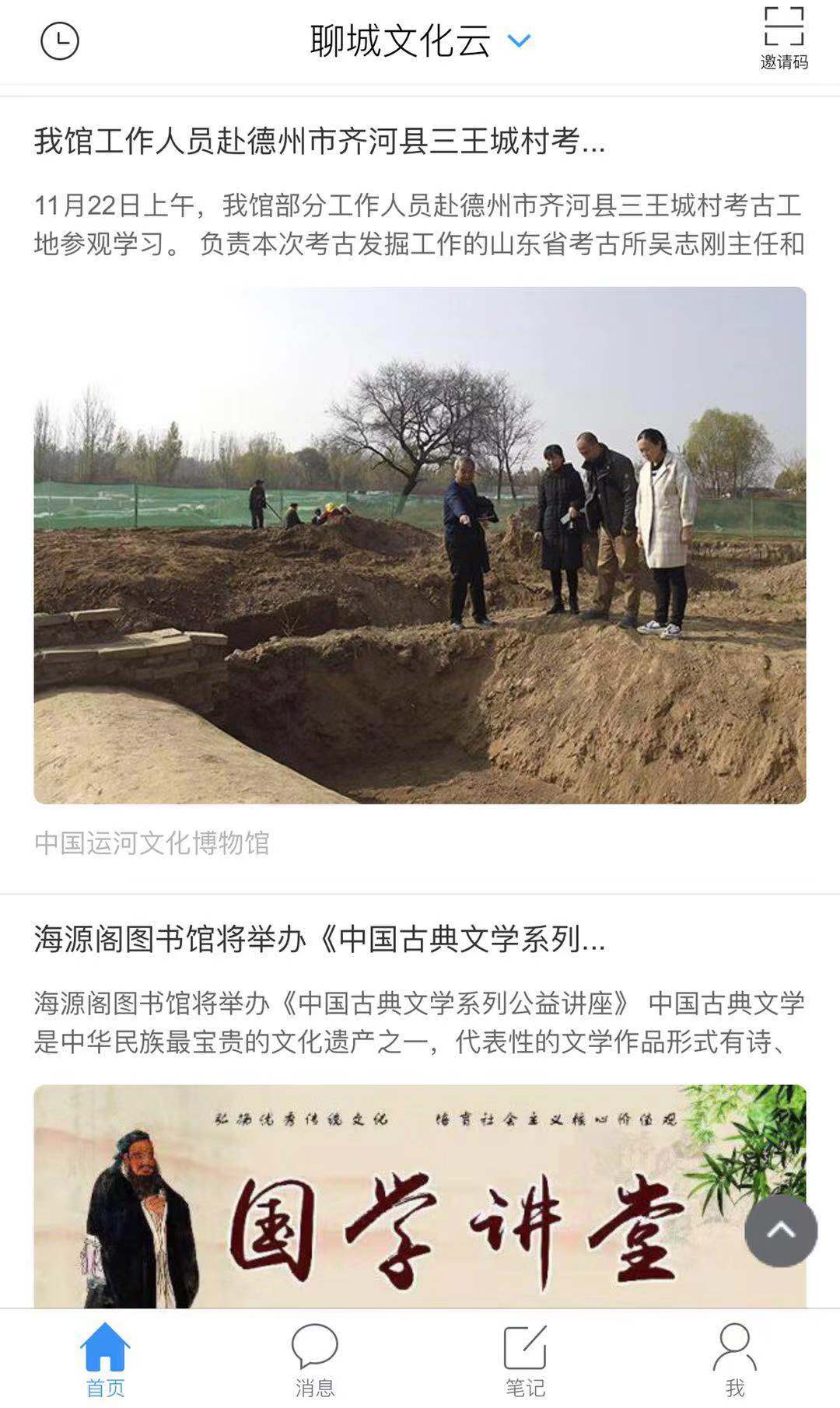The width and height of the screenshot is (840, 1408).
Task: Open the history clock icon
Action: click(60, 41)
